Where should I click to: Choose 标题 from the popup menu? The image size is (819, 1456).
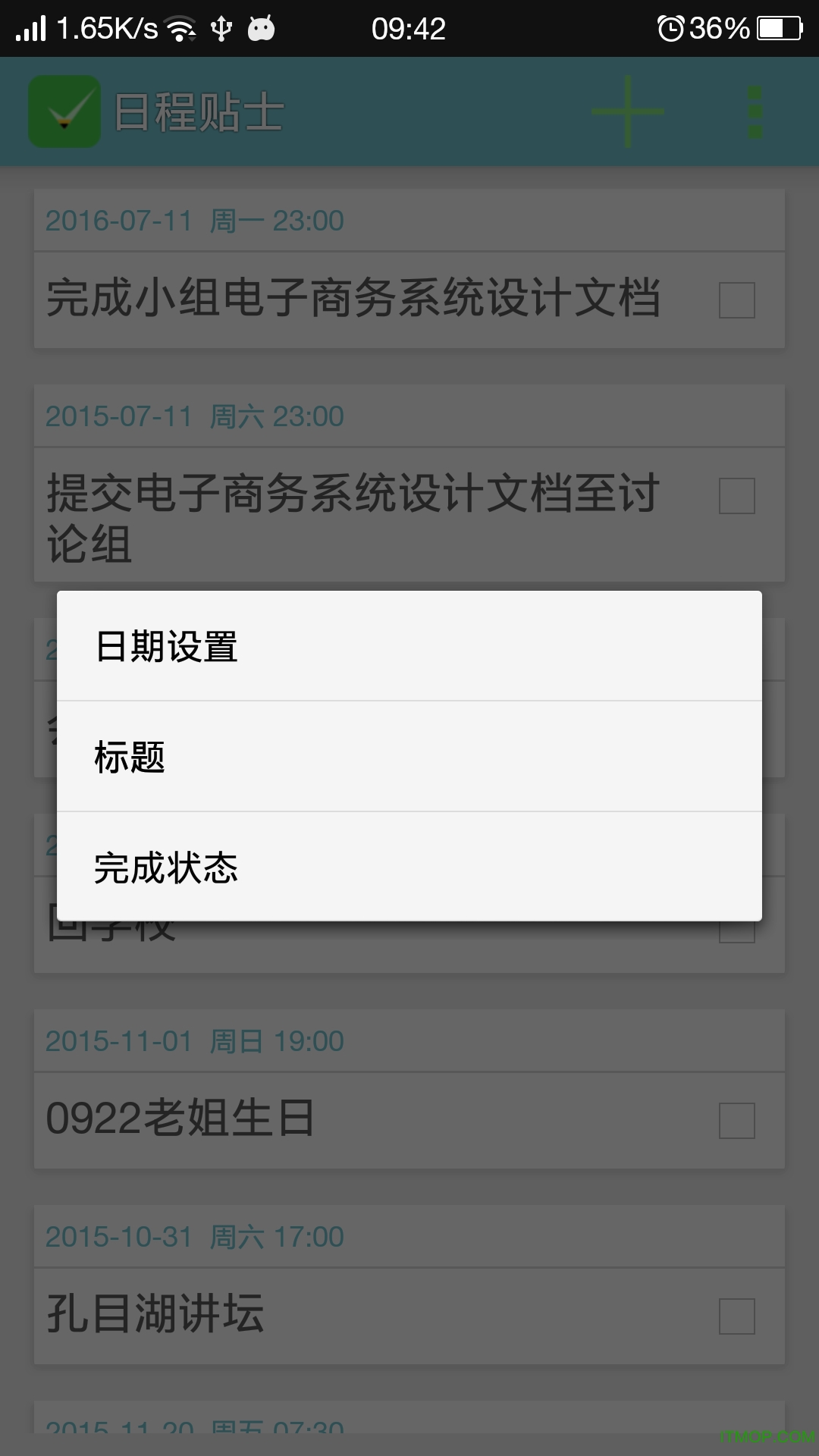click(409, 757)
